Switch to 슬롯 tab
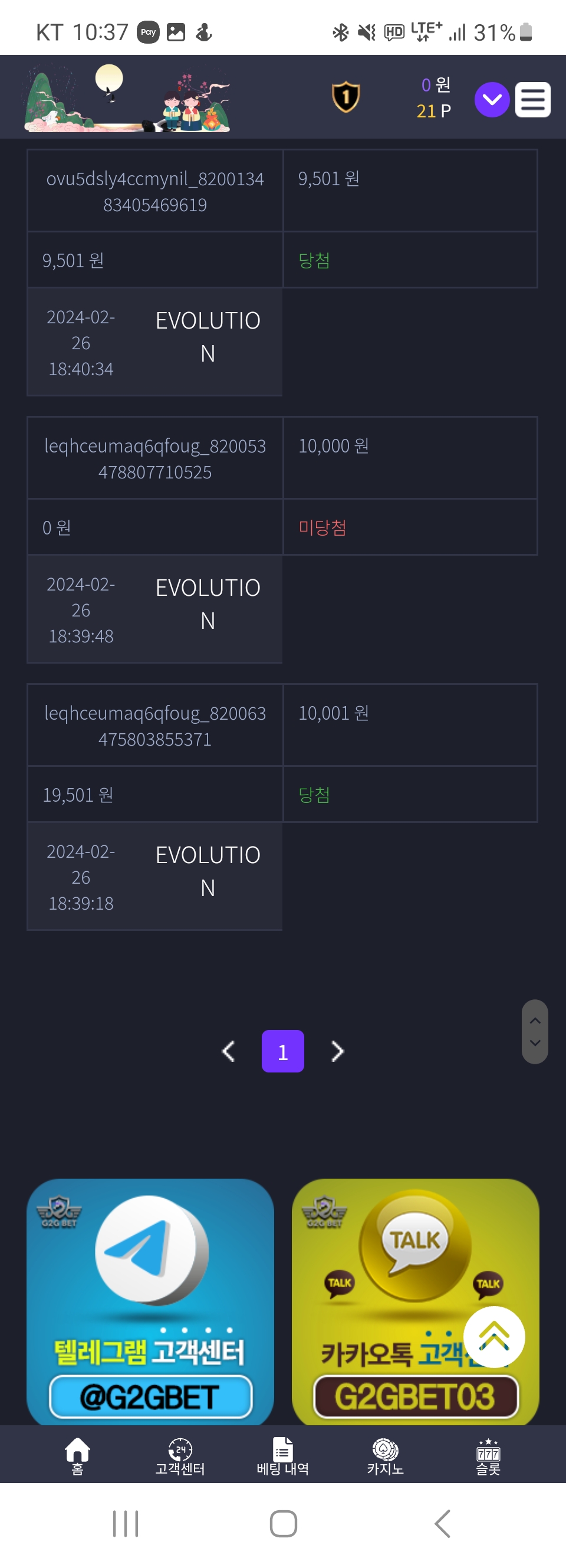 click(x=488, y=1455)
